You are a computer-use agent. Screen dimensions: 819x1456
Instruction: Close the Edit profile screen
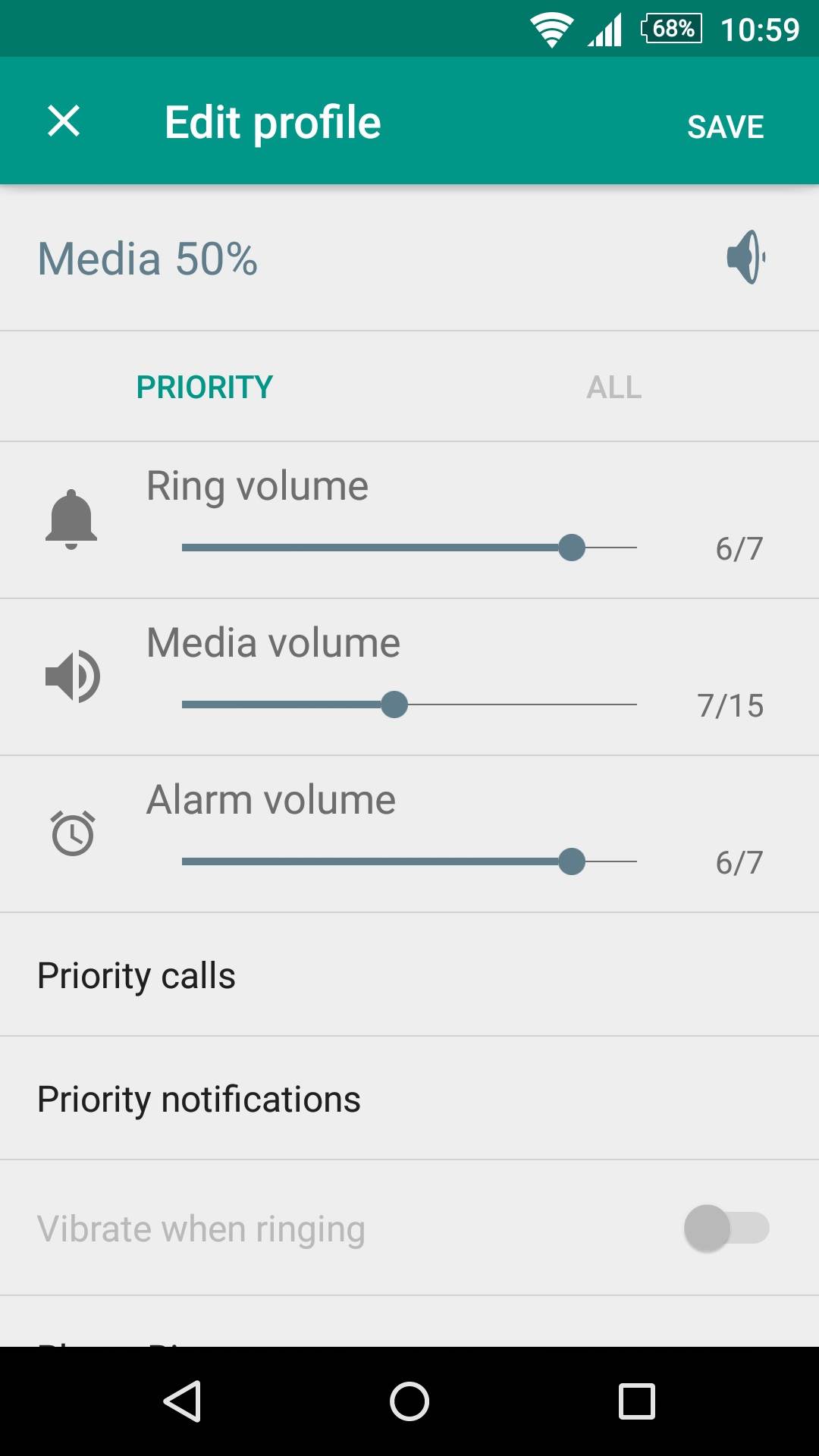(64, 121)
